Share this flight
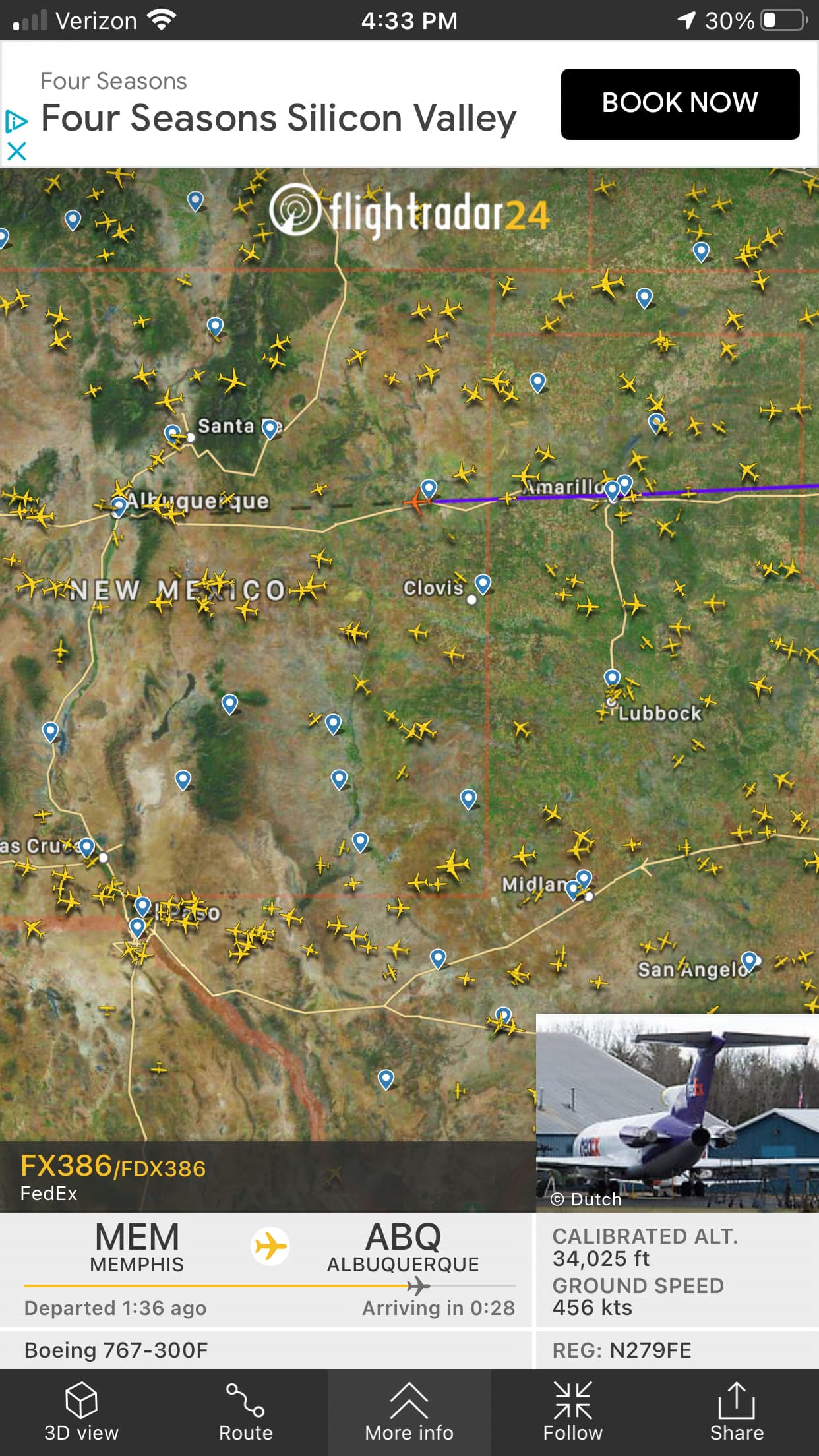Viewport: 819px width, 1456px height. pos(737,1412)
